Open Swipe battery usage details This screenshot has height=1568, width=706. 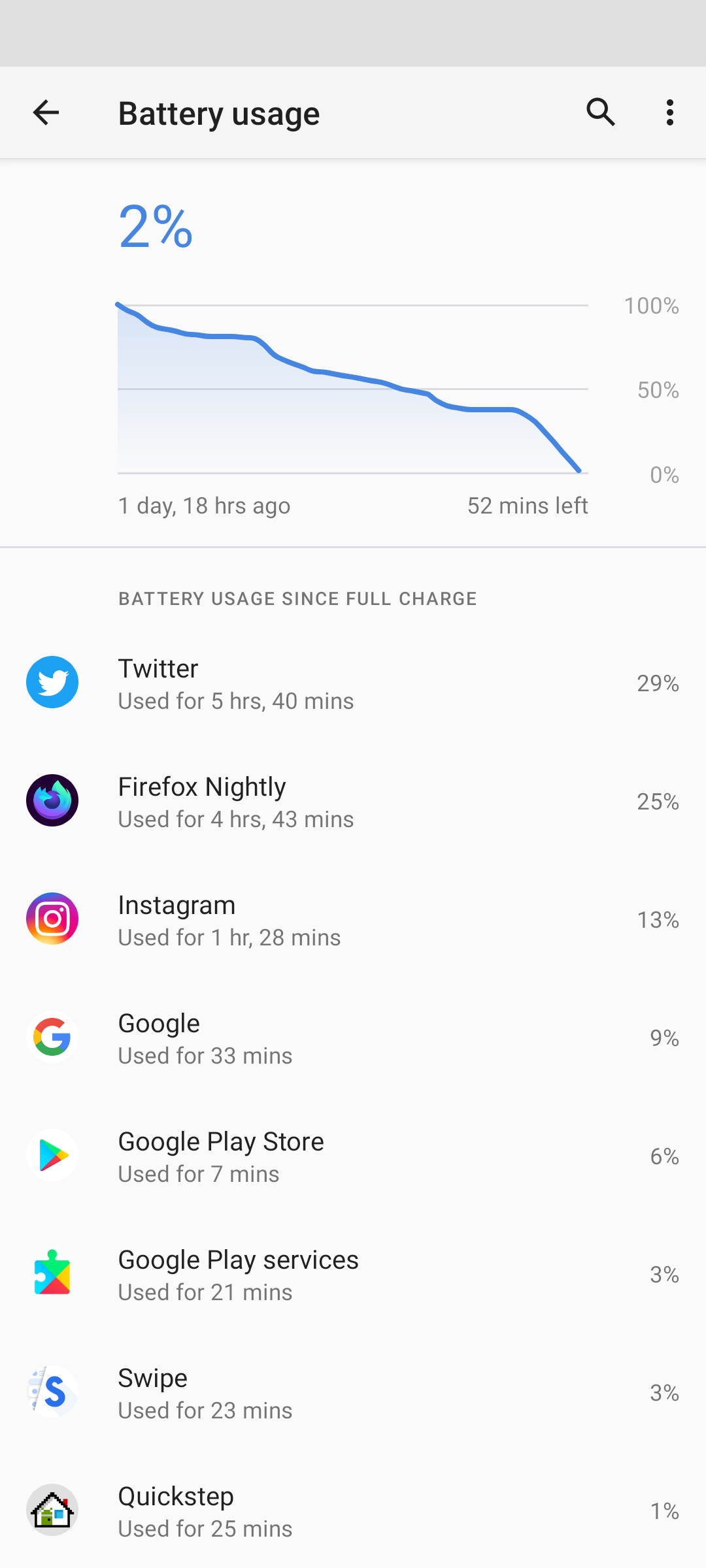pyautogui.click(x=353, y=1392)
